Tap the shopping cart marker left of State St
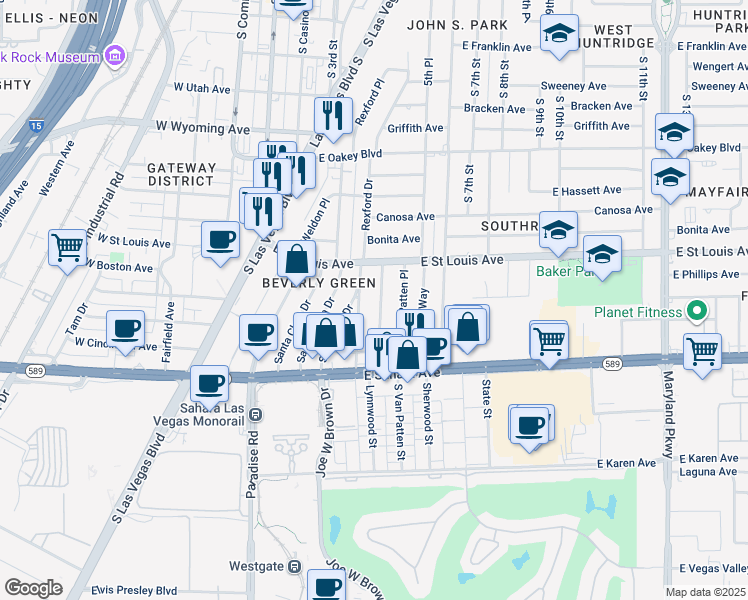Viewport: 748px width, 600px height. [549, 341]
